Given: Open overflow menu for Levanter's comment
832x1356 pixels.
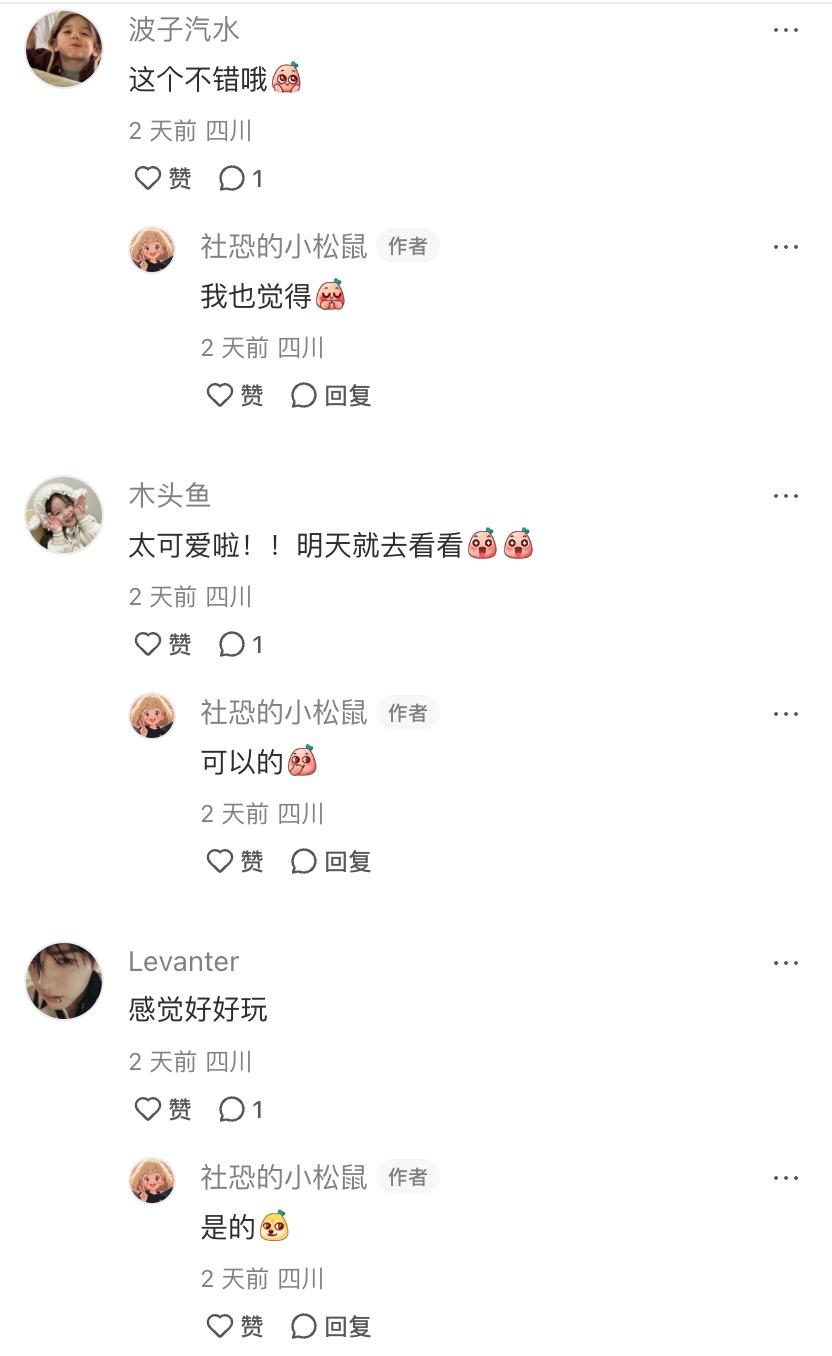Looking at the screenshot, I should point(786,962).
